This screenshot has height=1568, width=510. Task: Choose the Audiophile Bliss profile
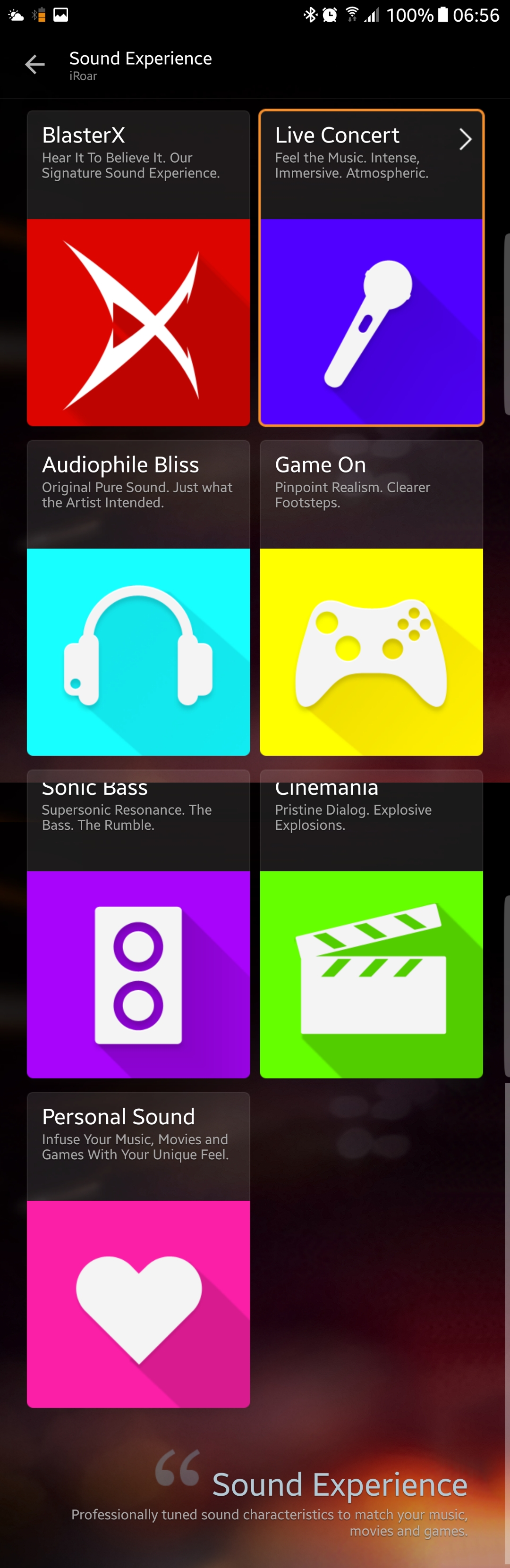coord(138,598)
